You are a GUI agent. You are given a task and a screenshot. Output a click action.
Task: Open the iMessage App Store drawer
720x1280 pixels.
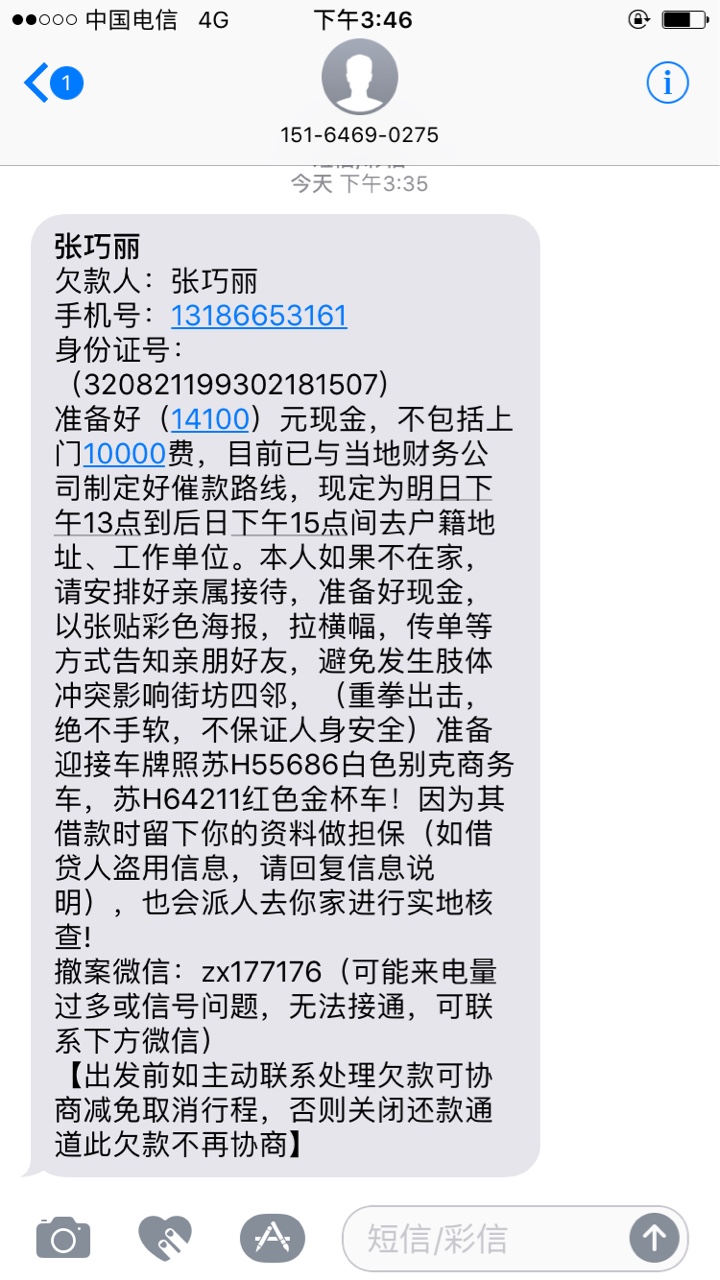272,1239
